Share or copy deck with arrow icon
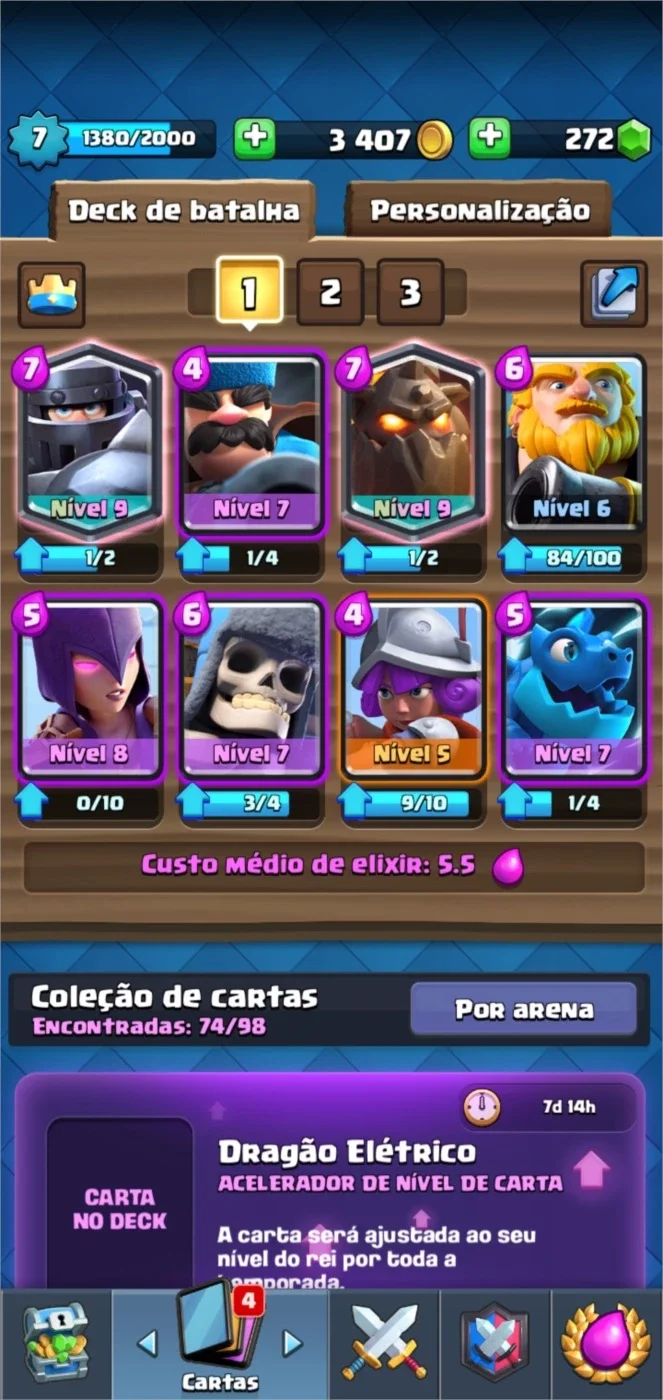This screenshot has height=1400, width=663. click(613, 294)
